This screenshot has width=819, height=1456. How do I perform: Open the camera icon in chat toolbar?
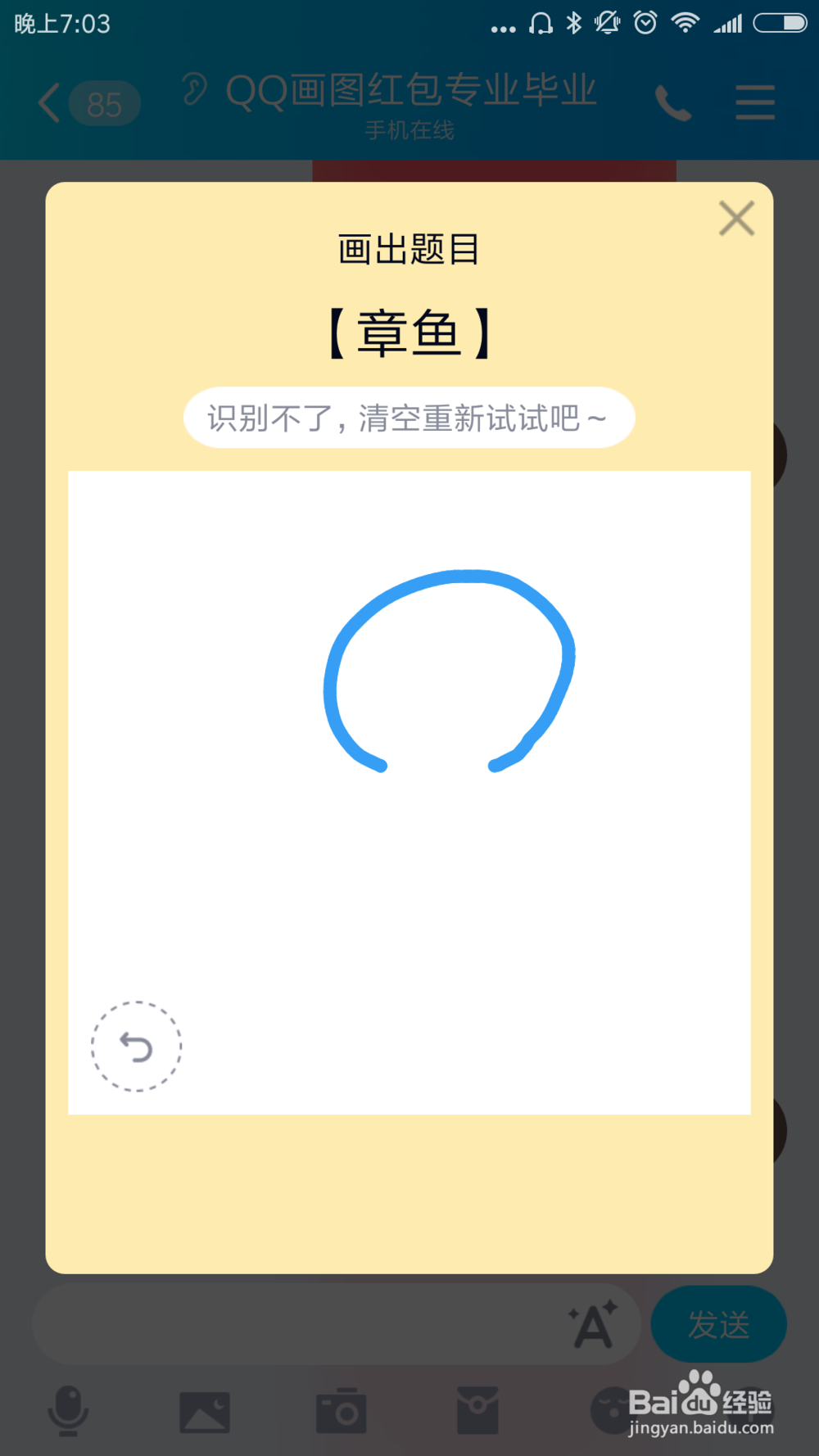[342, 1410]
